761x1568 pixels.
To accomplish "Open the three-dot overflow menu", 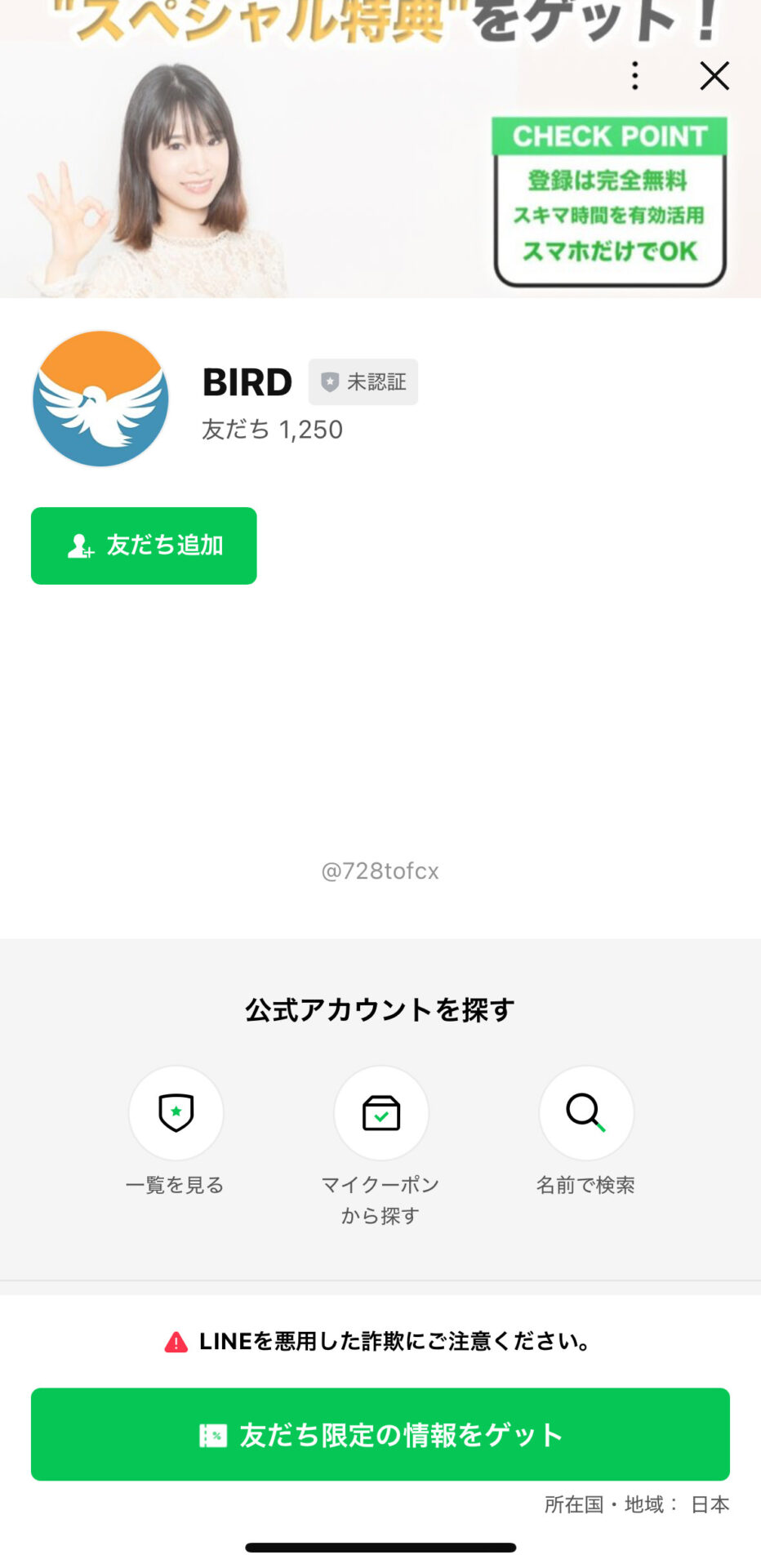I will point(634,75).
